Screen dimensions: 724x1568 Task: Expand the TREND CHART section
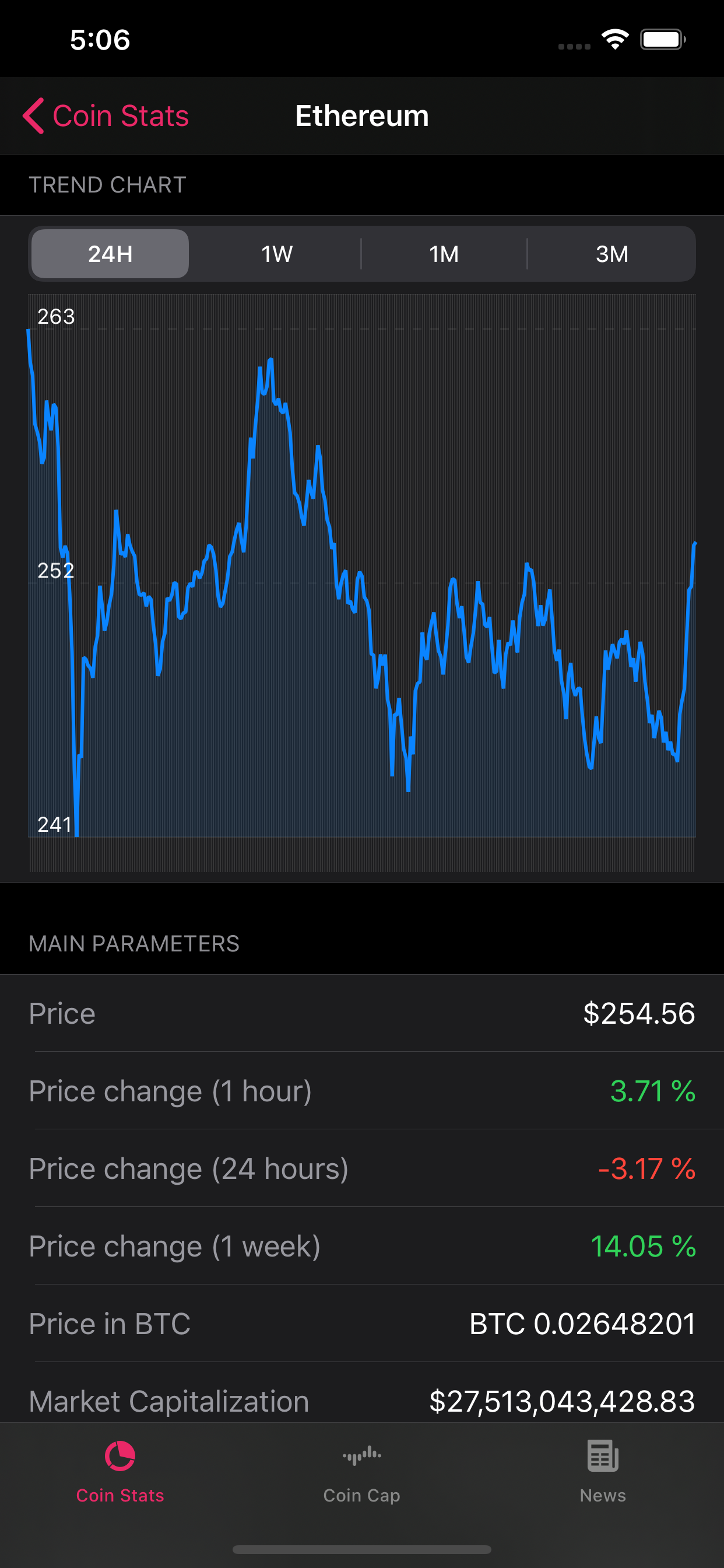(x=108, y=185)
